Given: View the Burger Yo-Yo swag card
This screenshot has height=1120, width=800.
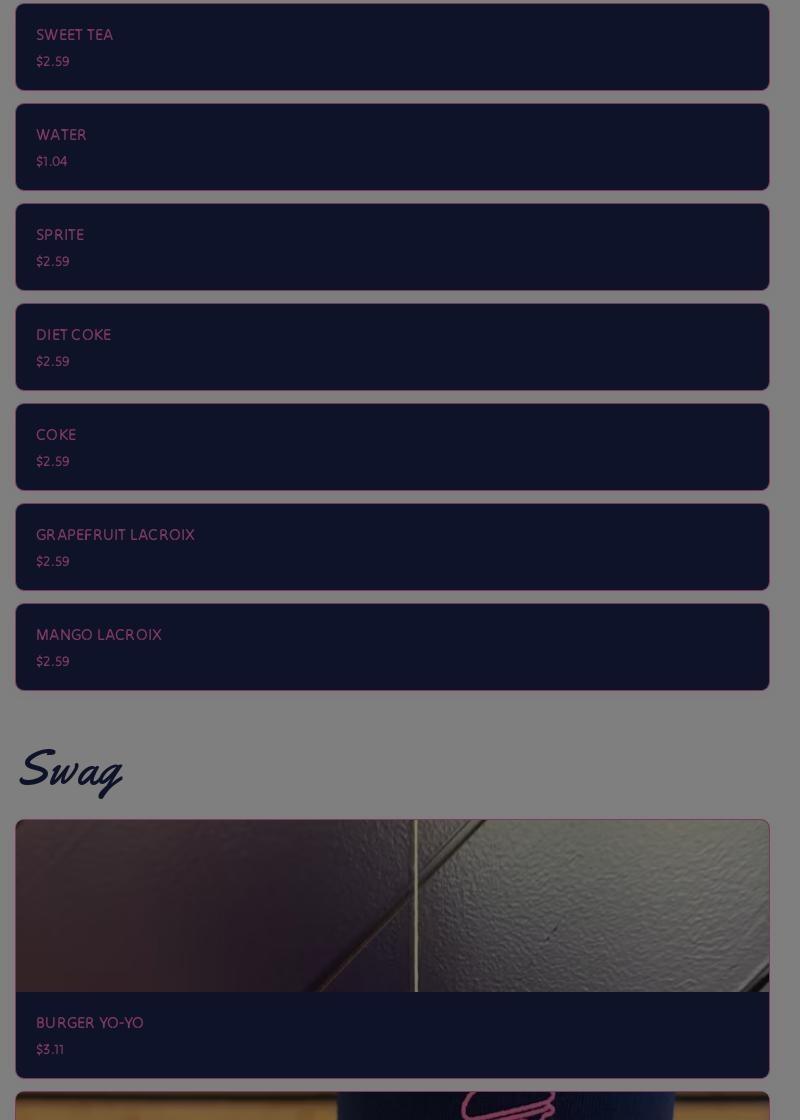Looking at the screenshot, I should 392,948.
